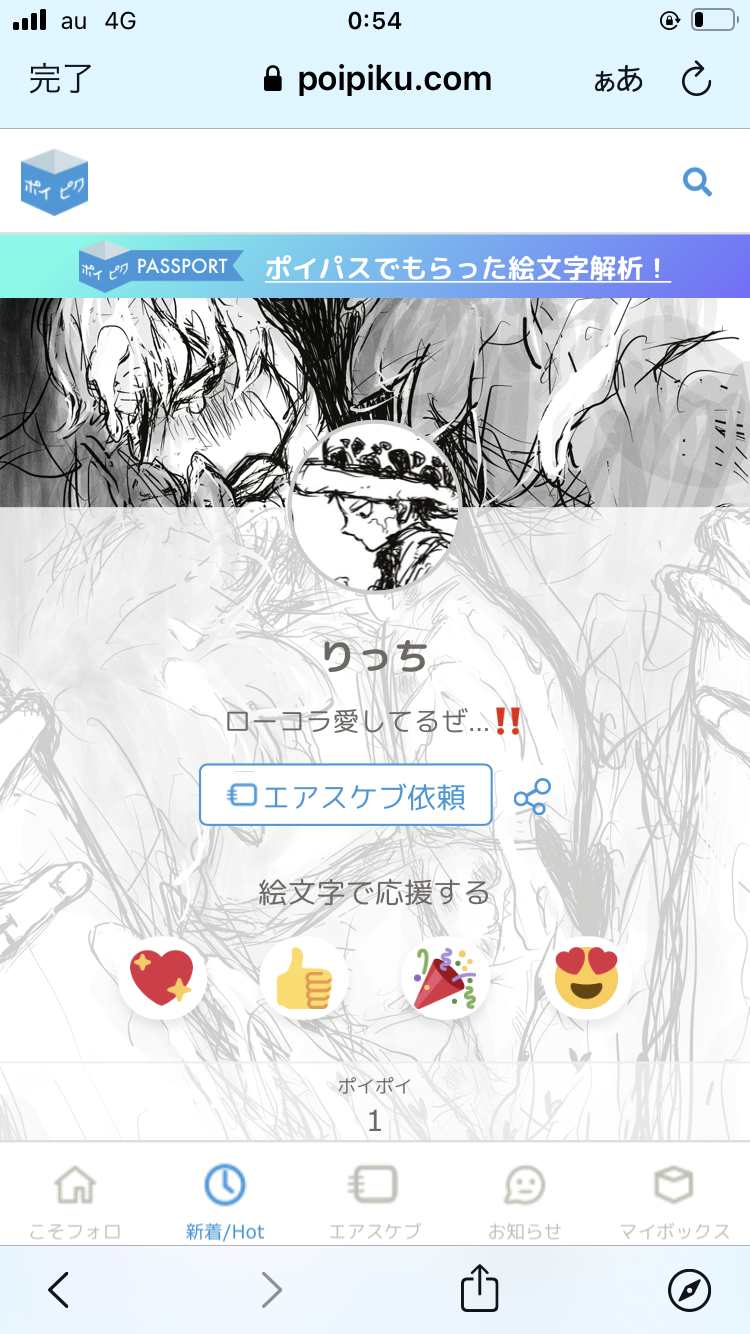Screen dimensions: 750x1334
Task: Reload the page
Action: tap(696, 79)
